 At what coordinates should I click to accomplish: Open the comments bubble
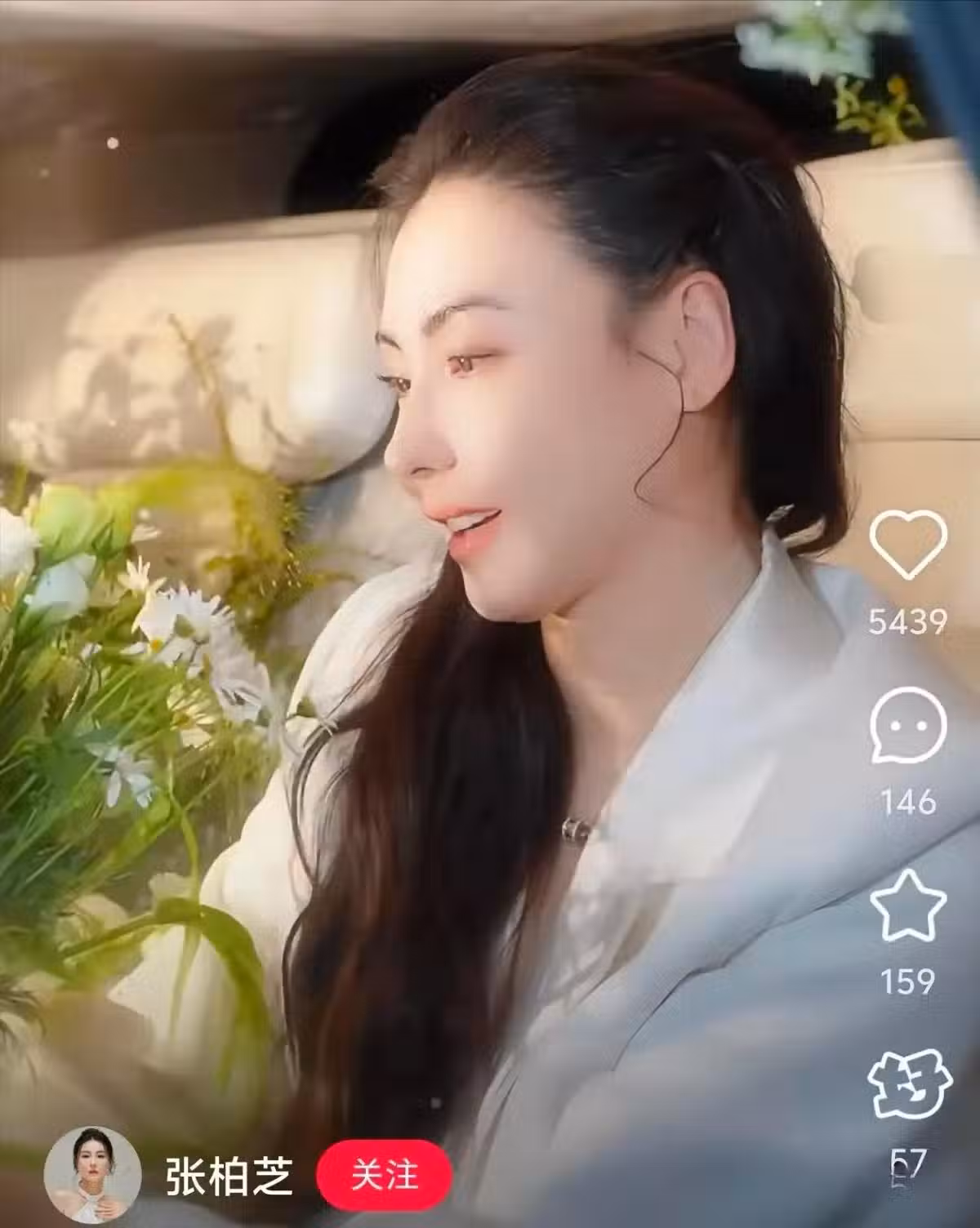907,727
